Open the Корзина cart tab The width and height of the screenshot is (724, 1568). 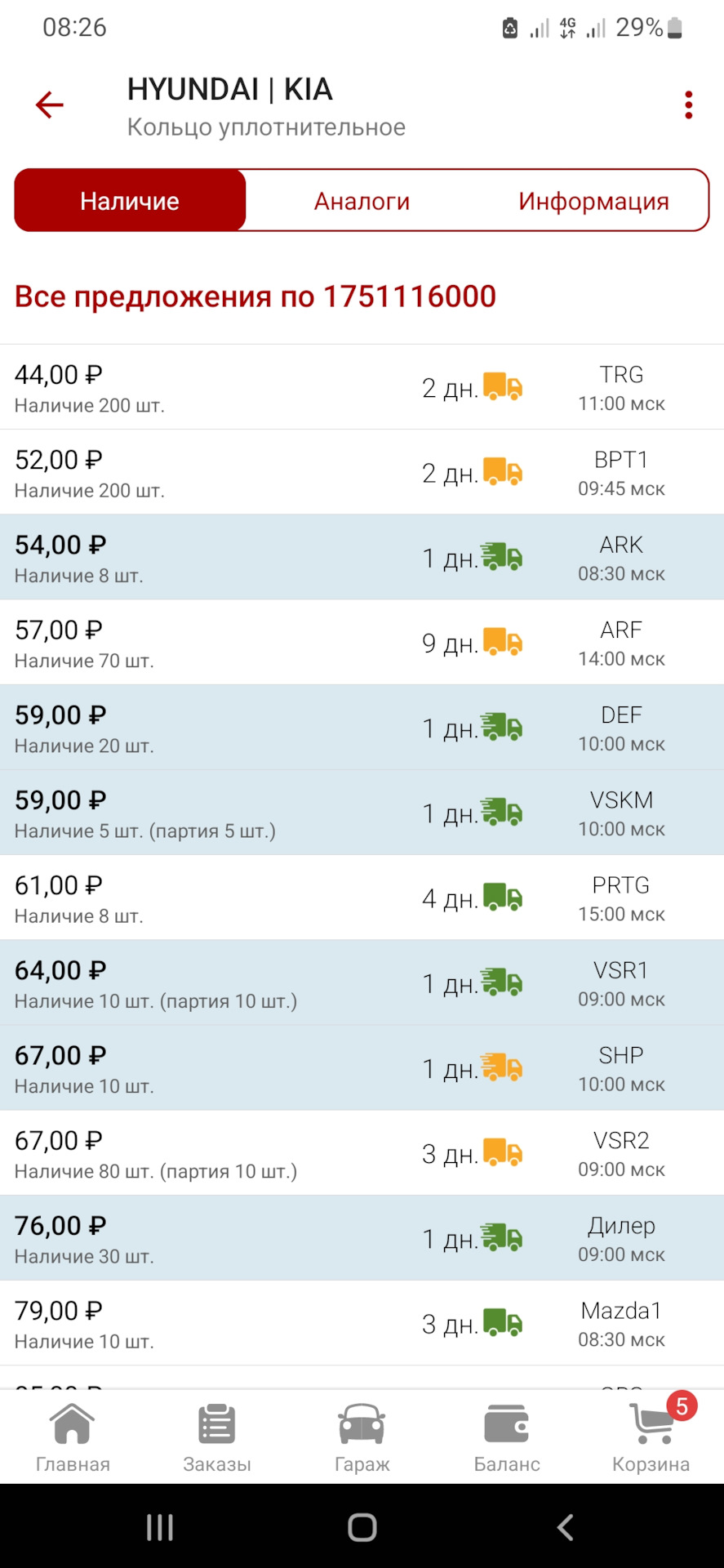[x=651, y=1437]
